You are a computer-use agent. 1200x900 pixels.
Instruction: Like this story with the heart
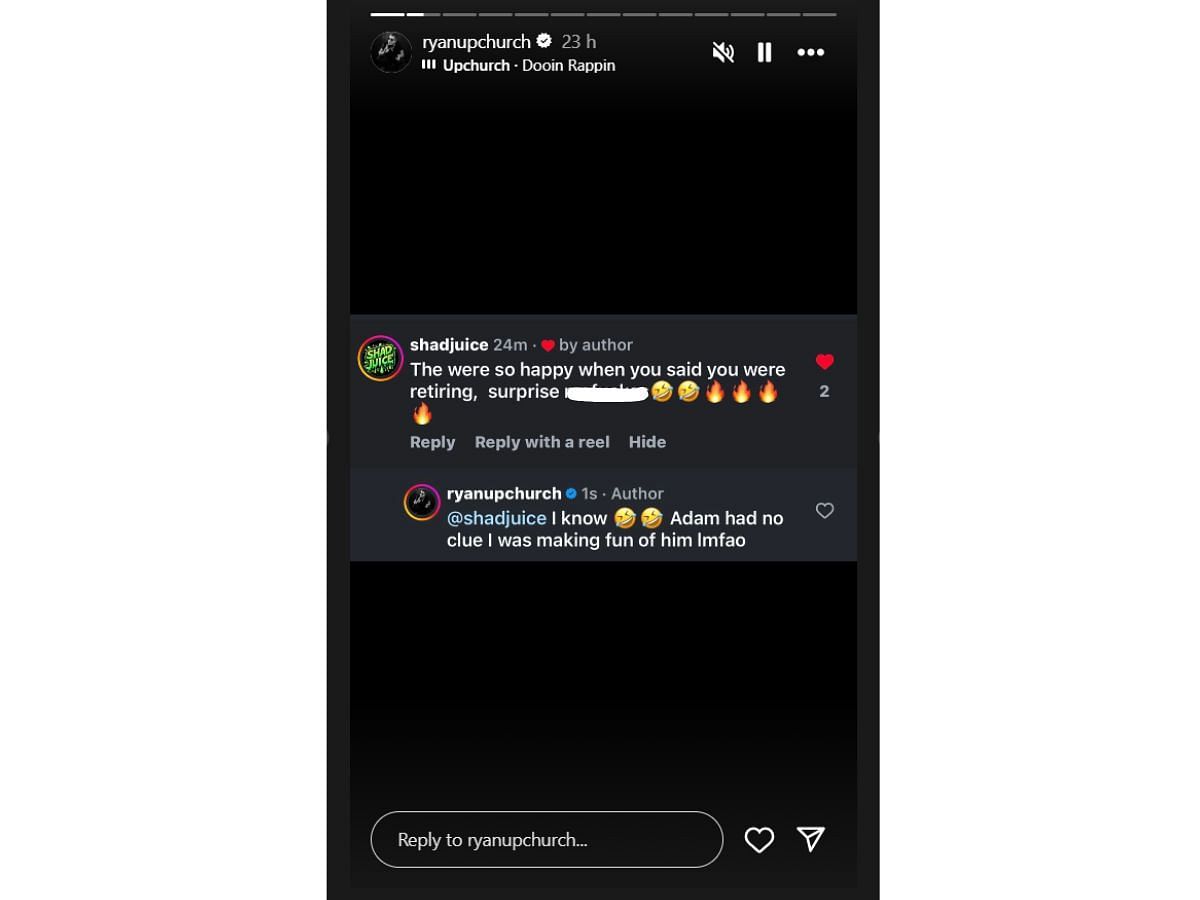(x=759, y=840)
